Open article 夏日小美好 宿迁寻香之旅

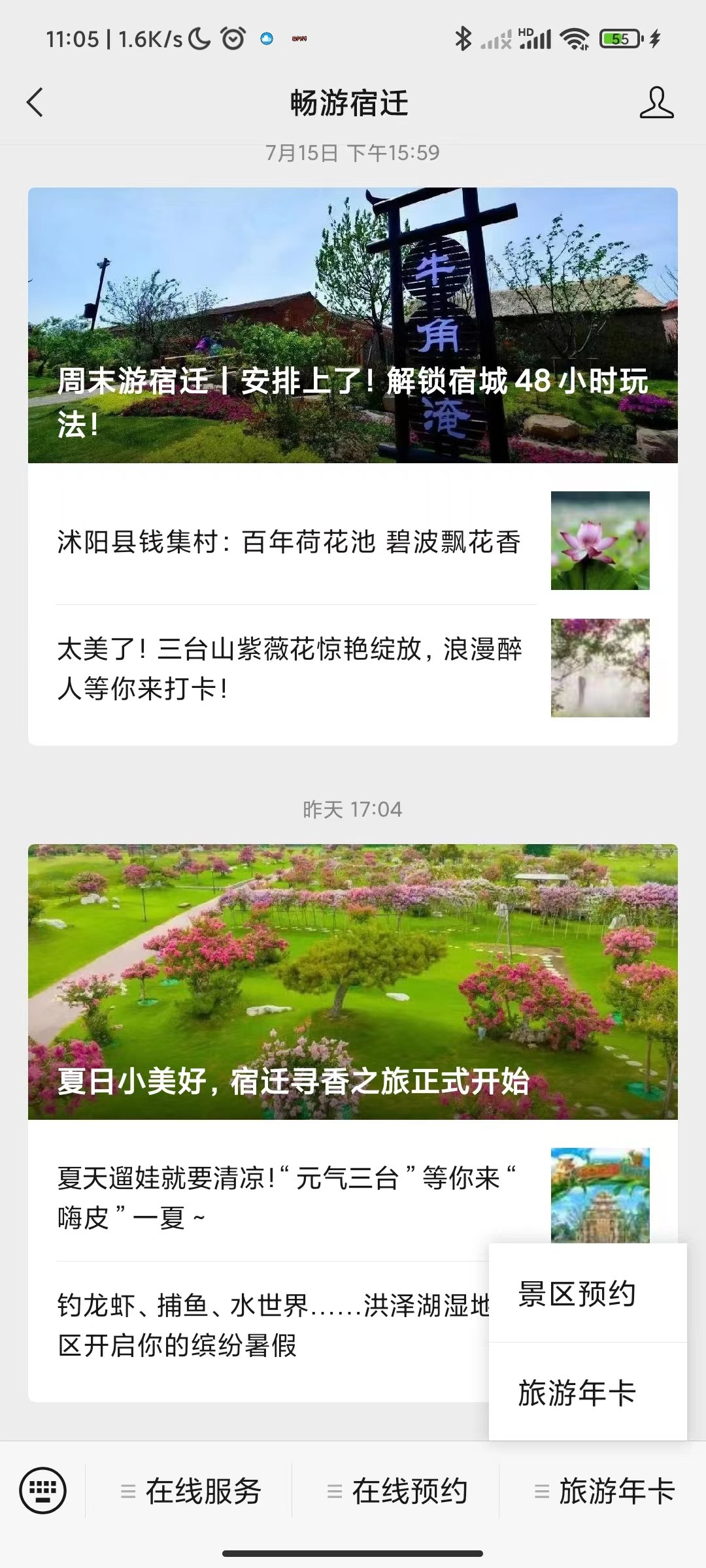click(x=352, y=981)
